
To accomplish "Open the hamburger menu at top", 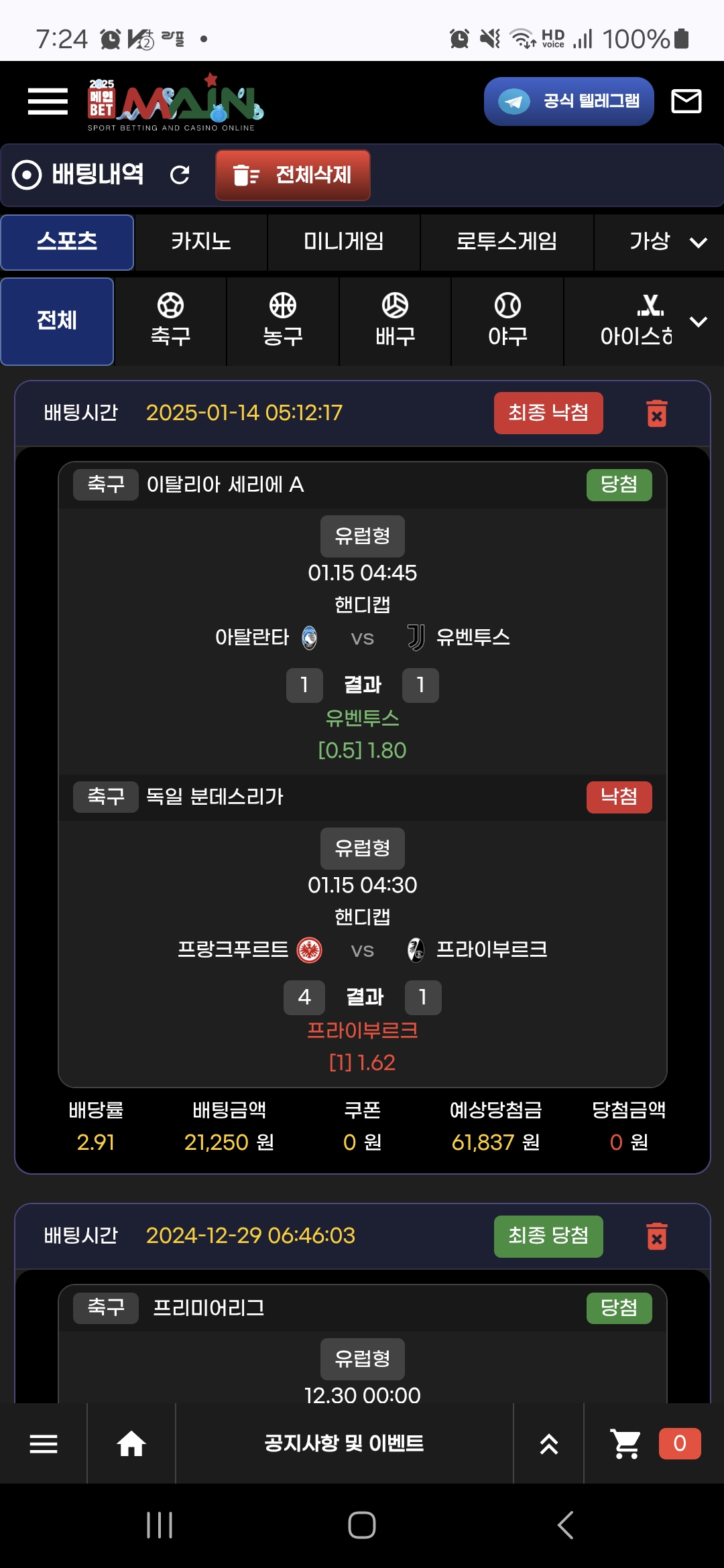I will [48, 101].
